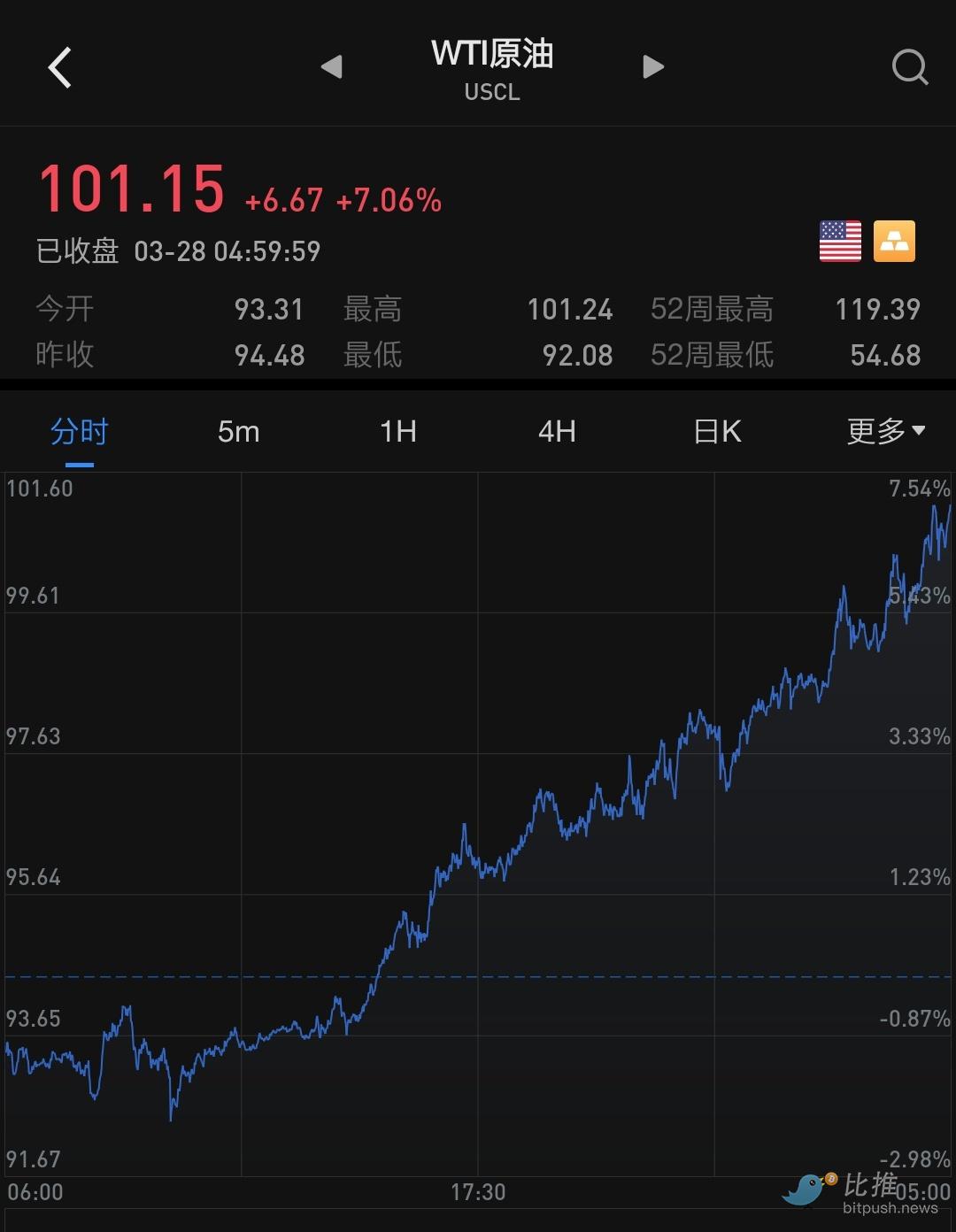Tap the orange commodity category icon
The width and height of the screenshot is (956, 1232).
(894, 242)
